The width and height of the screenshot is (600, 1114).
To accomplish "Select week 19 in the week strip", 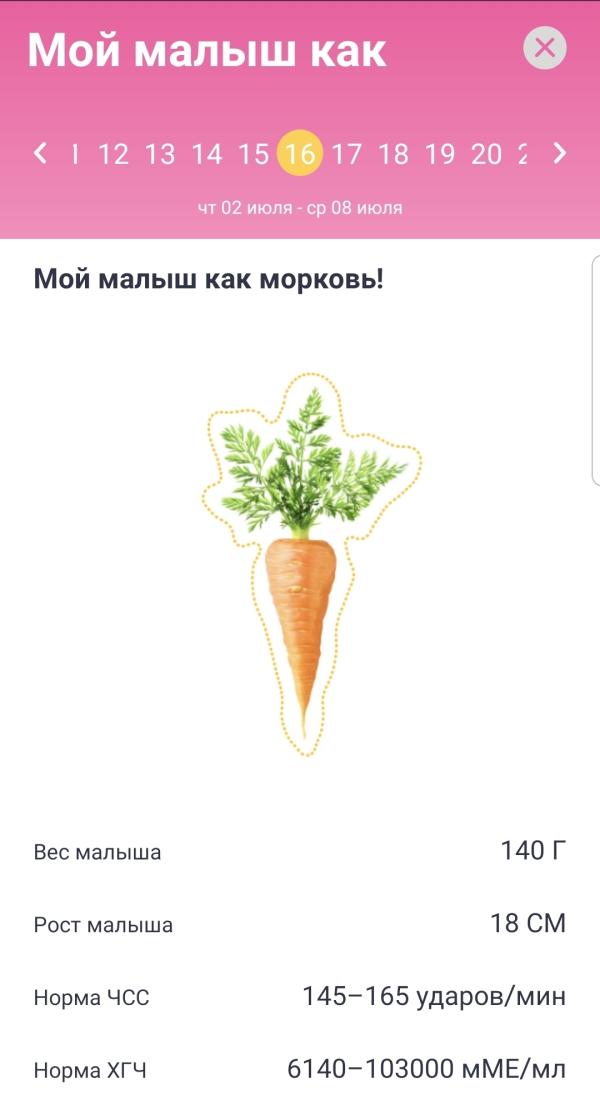I will click(440, 154).
